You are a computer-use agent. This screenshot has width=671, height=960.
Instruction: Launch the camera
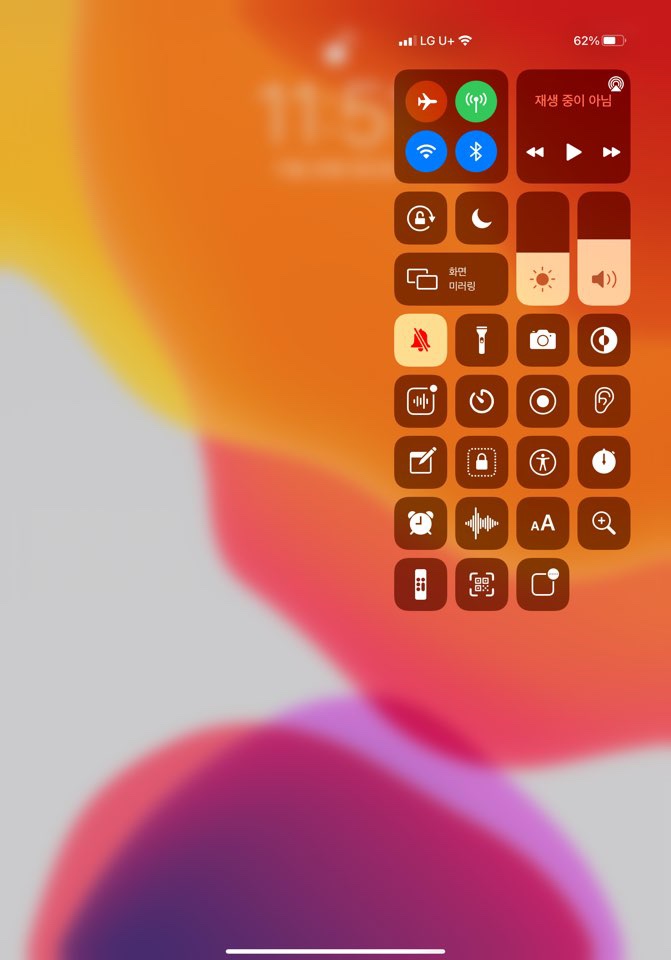pyautogui.click(x=542, y=340)
